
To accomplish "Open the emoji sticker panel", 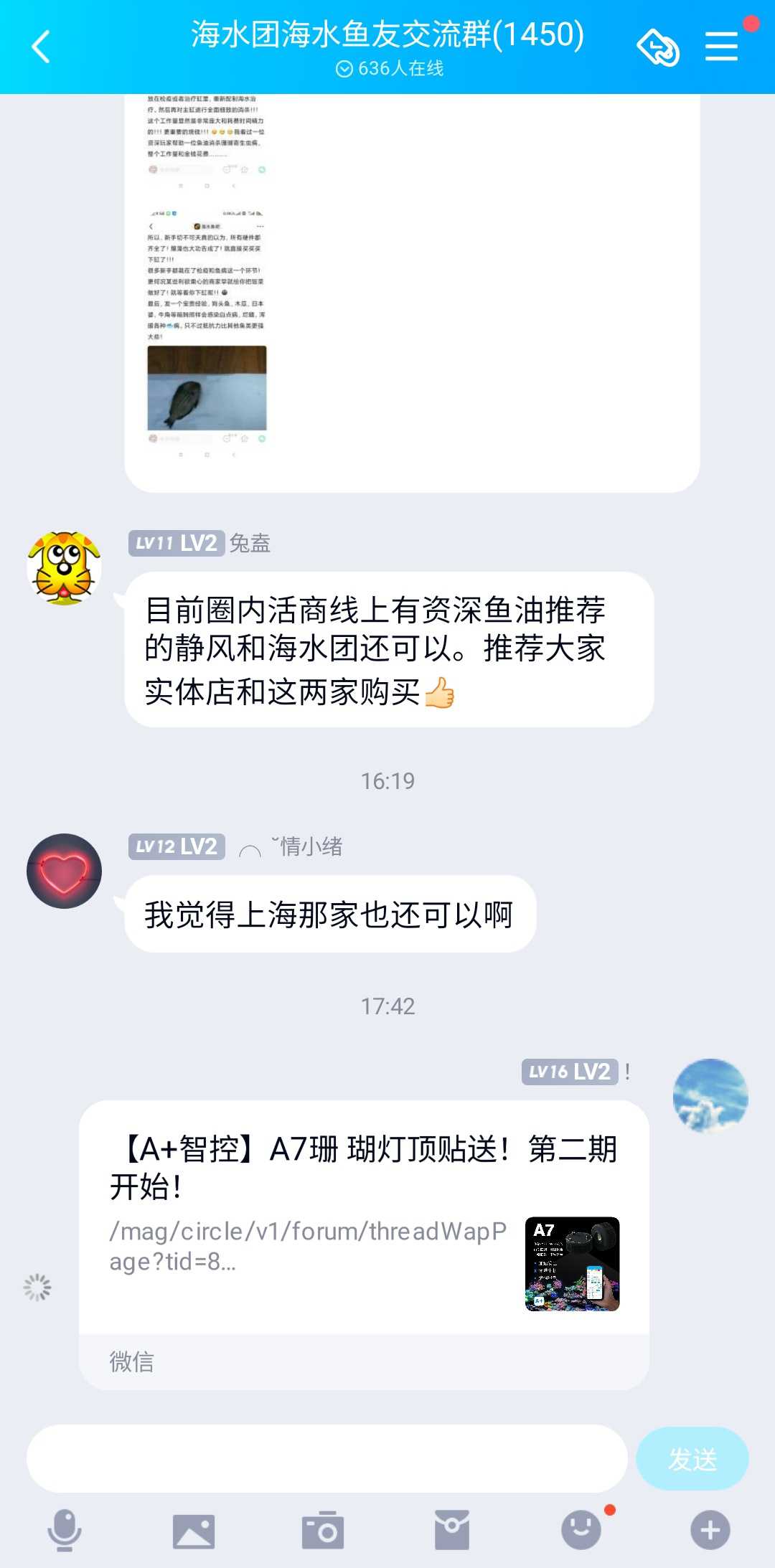I will point(581,1530).
